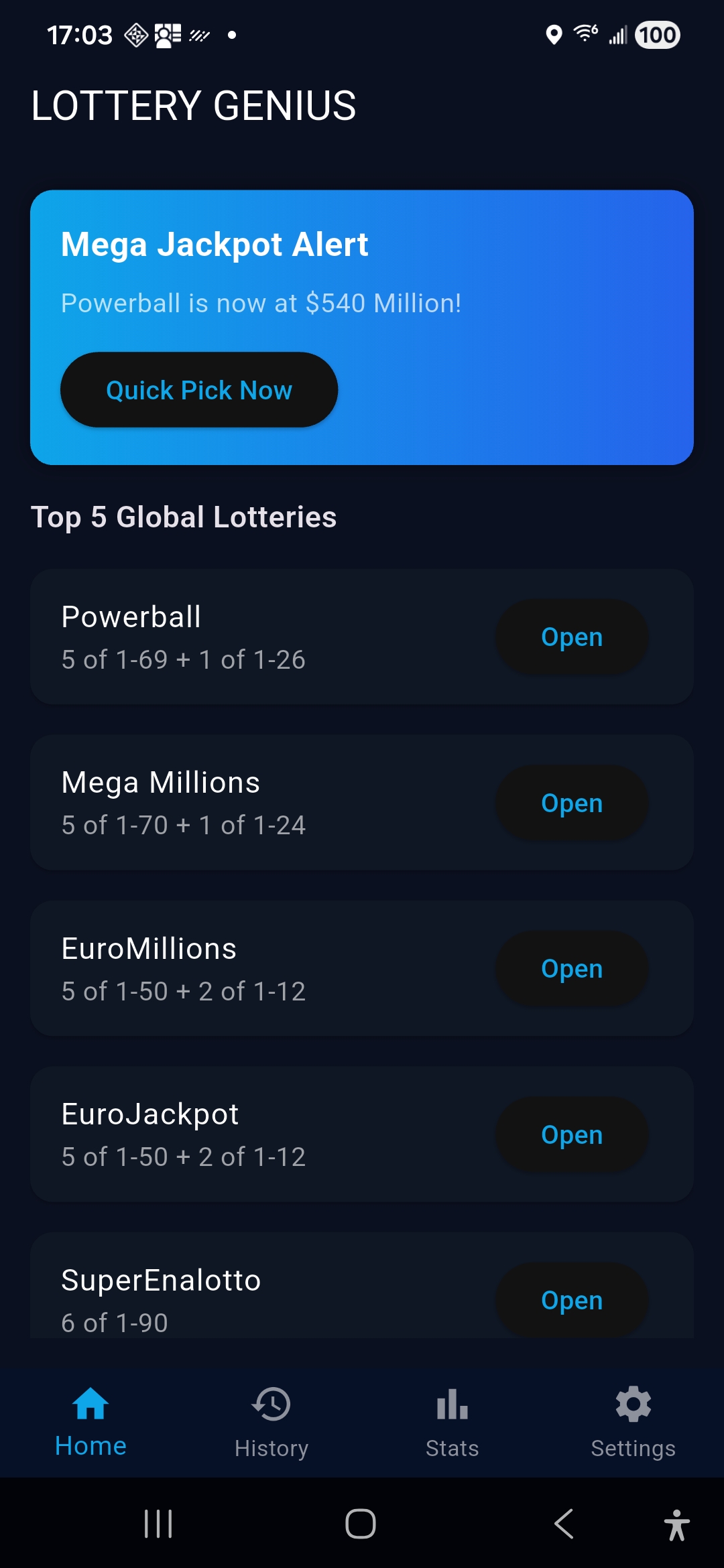The width and height of the screenshot is (724, 1568).
Task: Switch to the History tab
Action: [x=271, y=1427]
